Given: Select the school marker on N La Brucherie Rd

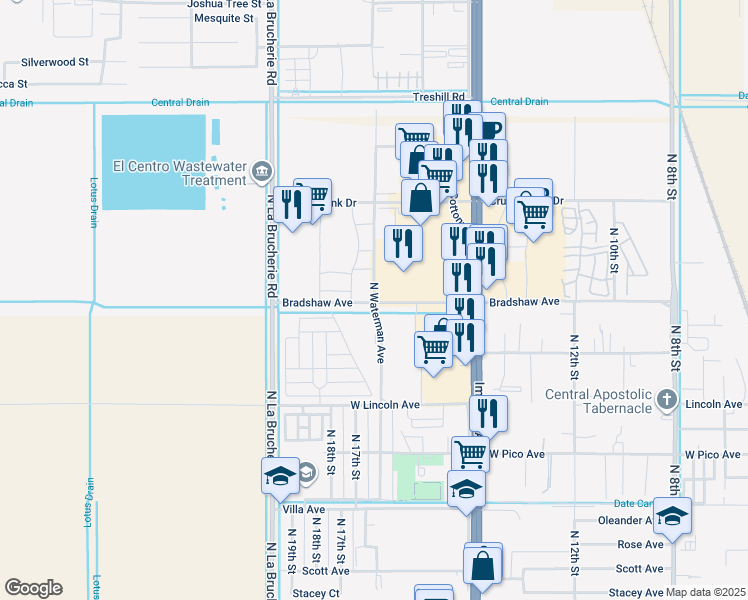Looking at the screenshot, I should (280, 476).
